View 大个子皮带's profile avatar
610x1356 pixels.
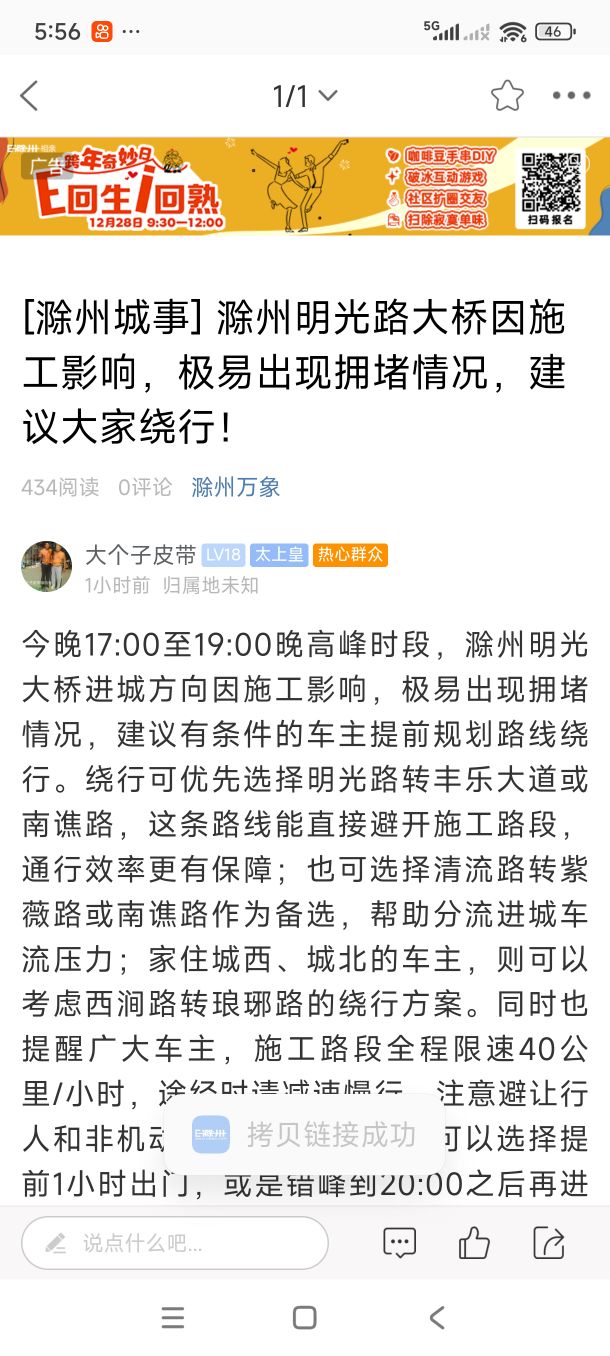(47, 567)
